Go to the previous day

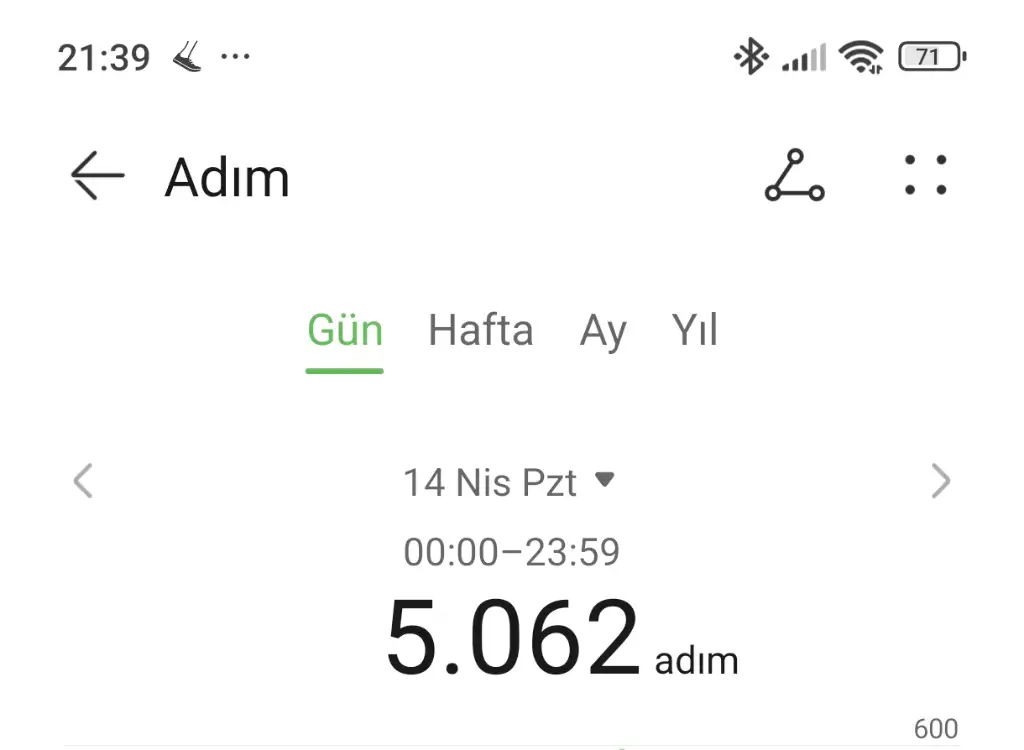point(83,482)
